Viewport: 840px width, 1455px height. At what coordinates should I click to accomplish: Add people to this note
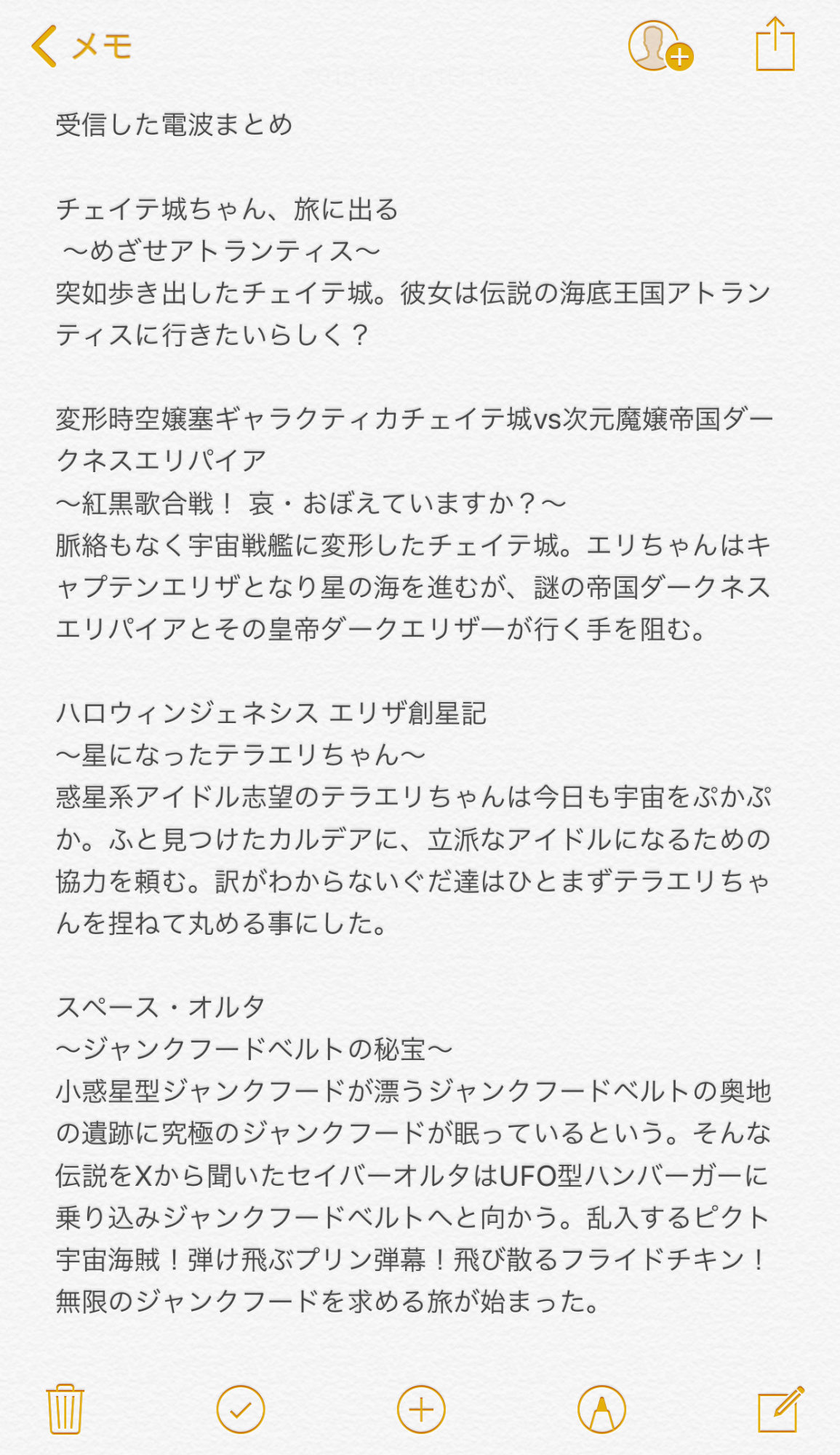click(x=659, y=47)
